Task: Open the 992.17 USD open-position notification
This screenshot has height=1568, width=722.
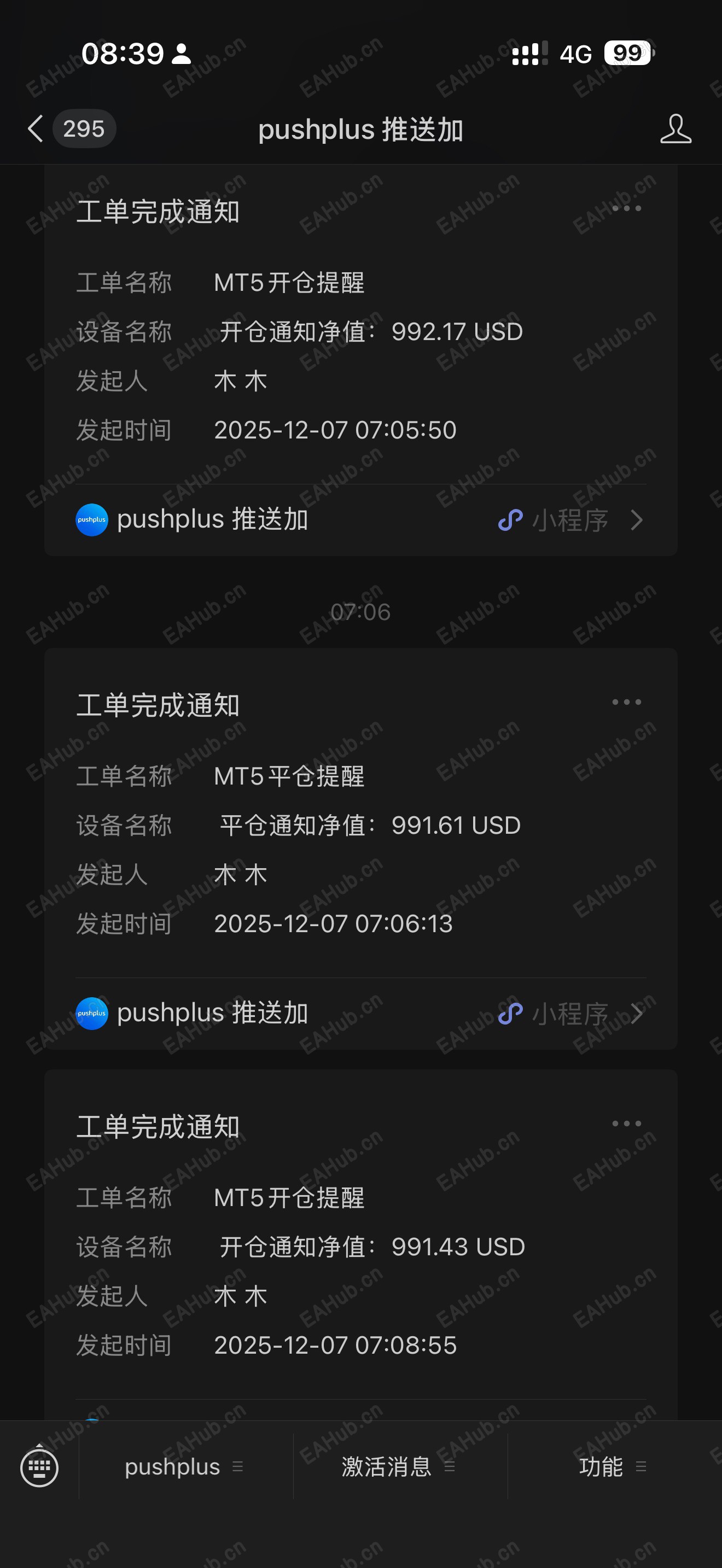Action: click(x=360, y=332)
